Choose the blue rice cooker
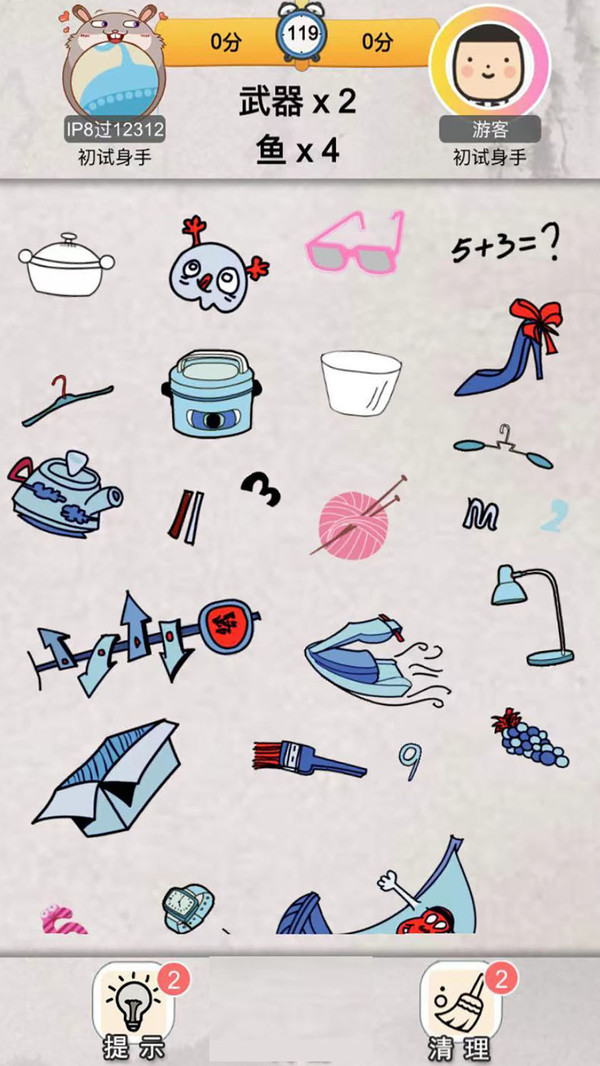The height and width of the screenshot is (1066, 600). tap(211, 393)
